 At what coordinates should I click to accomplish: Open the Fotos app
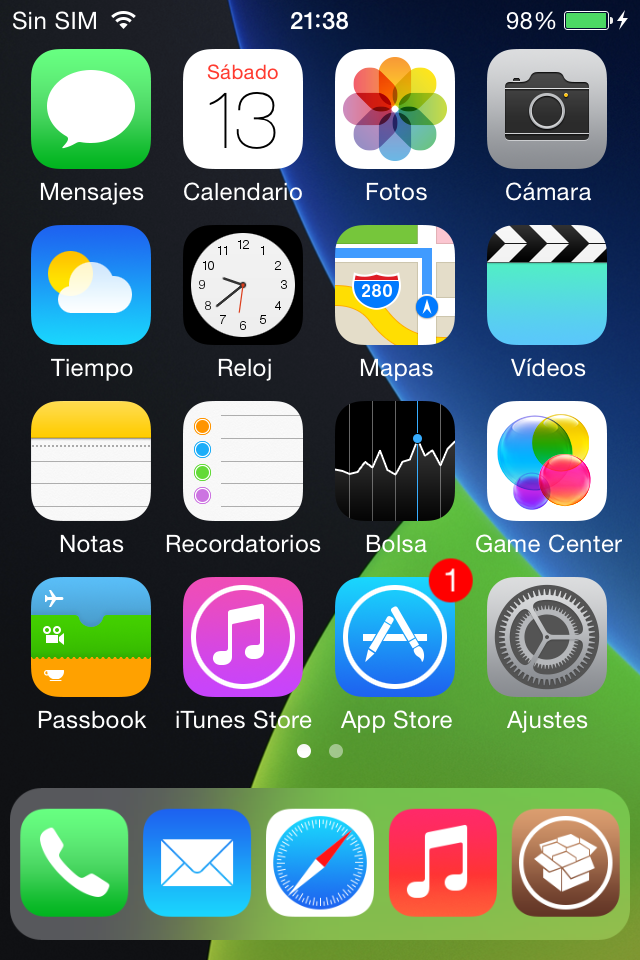pyautogui.click(x=395, y=109)
